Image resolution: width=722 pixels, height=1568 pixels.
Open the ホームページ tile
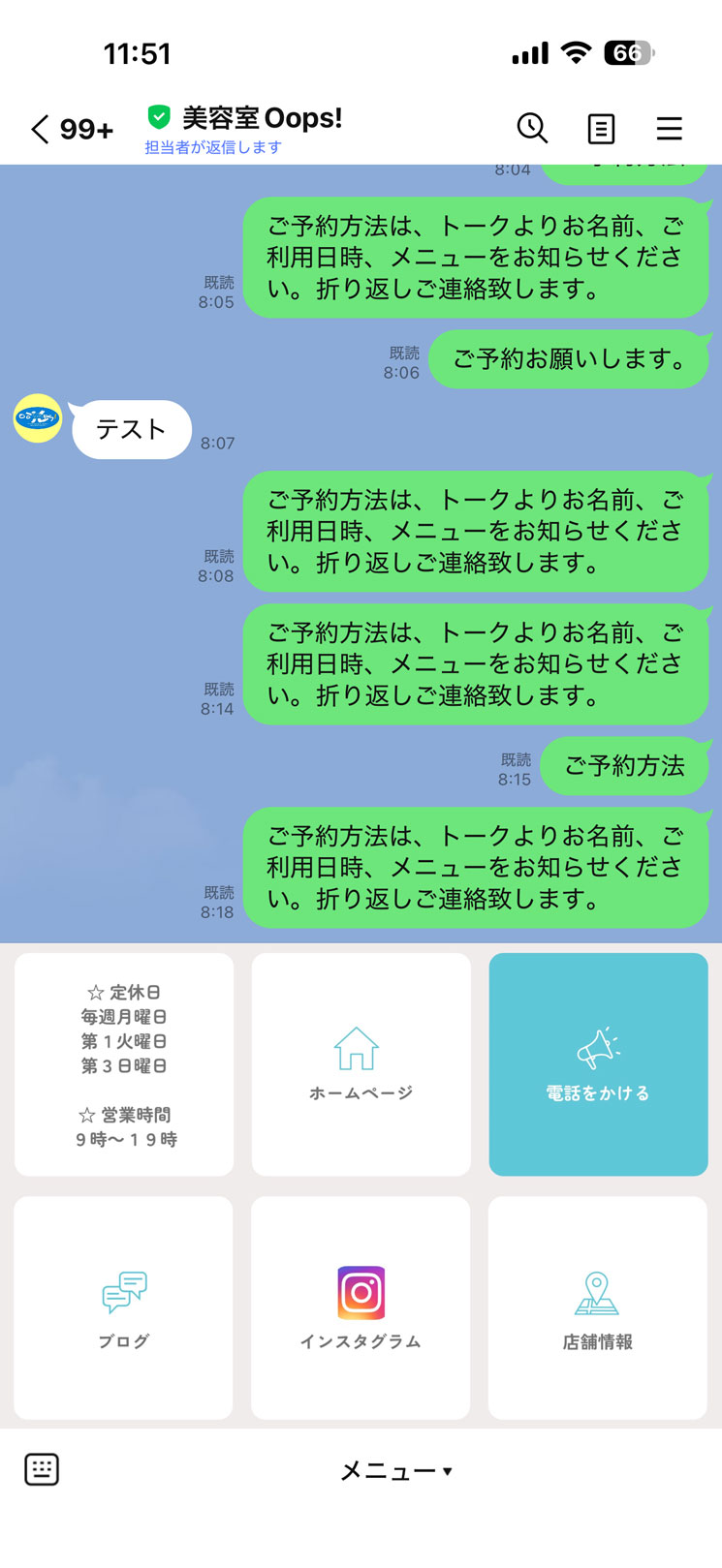click(x=361, y=1064)
